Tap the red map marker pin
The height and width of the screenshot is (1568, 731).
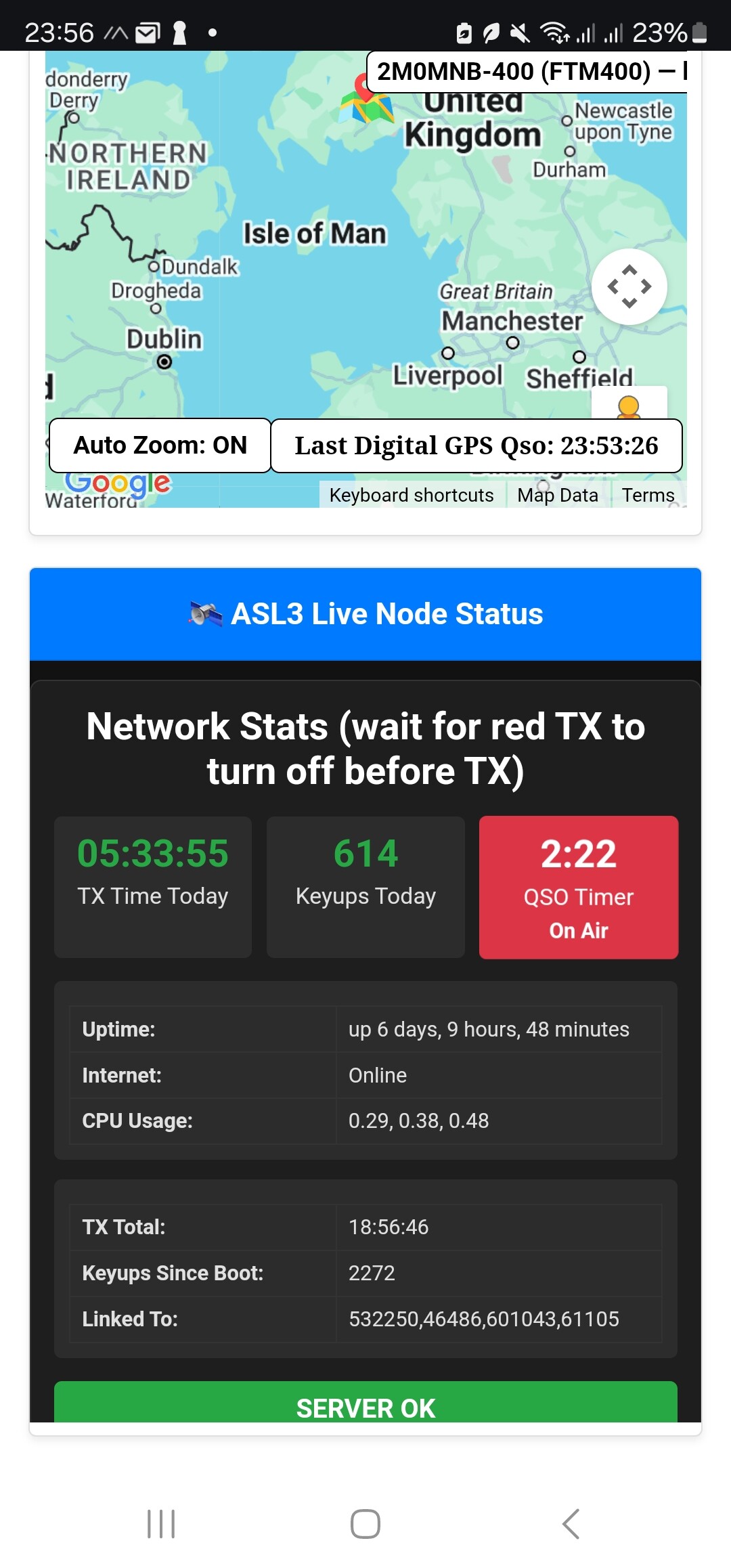point(365,87)
